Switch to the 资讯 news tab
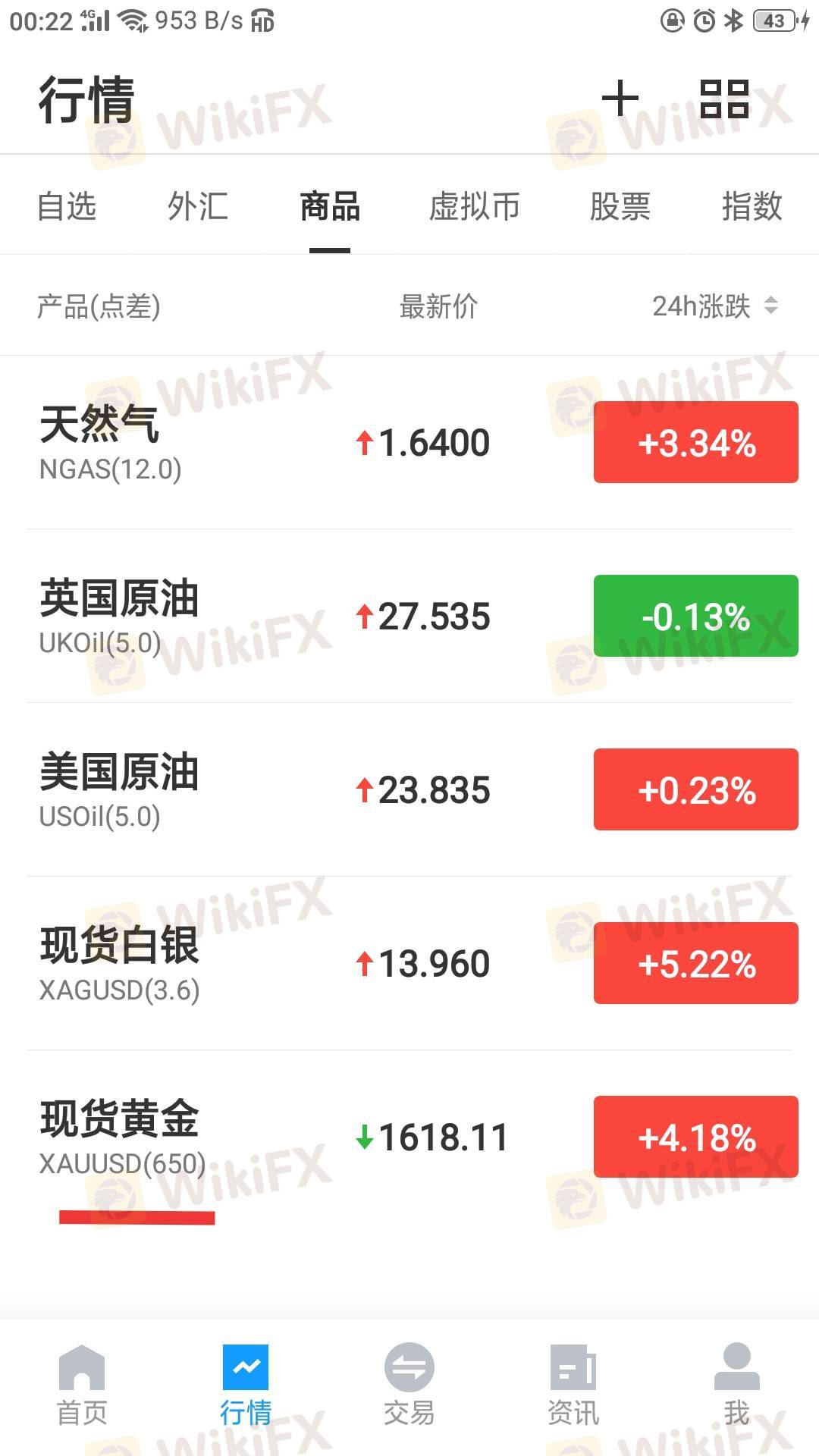819x1456 pixels. point(573,1385)
